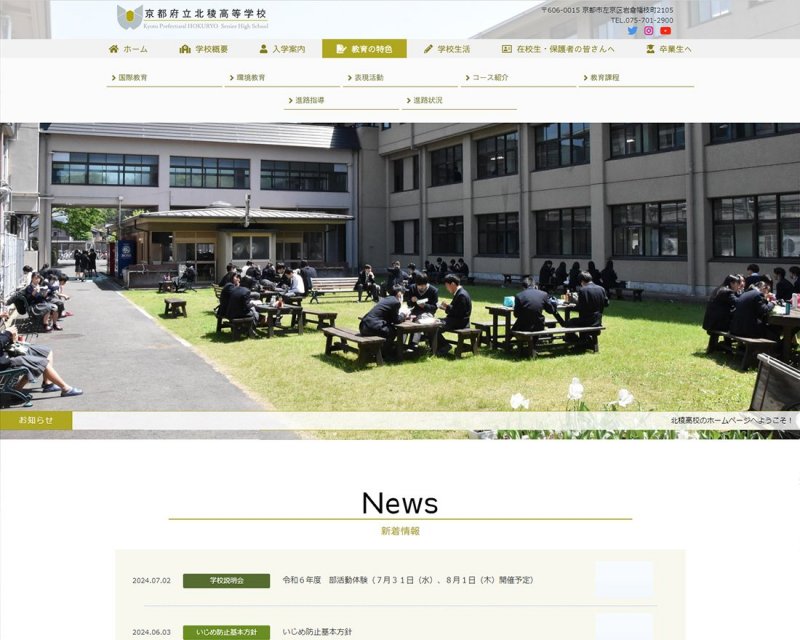Open the いじめ防止基本方針 news item
Image resolution: width=800 pixels, height=640 pixels.
click(x=318, y=632)
